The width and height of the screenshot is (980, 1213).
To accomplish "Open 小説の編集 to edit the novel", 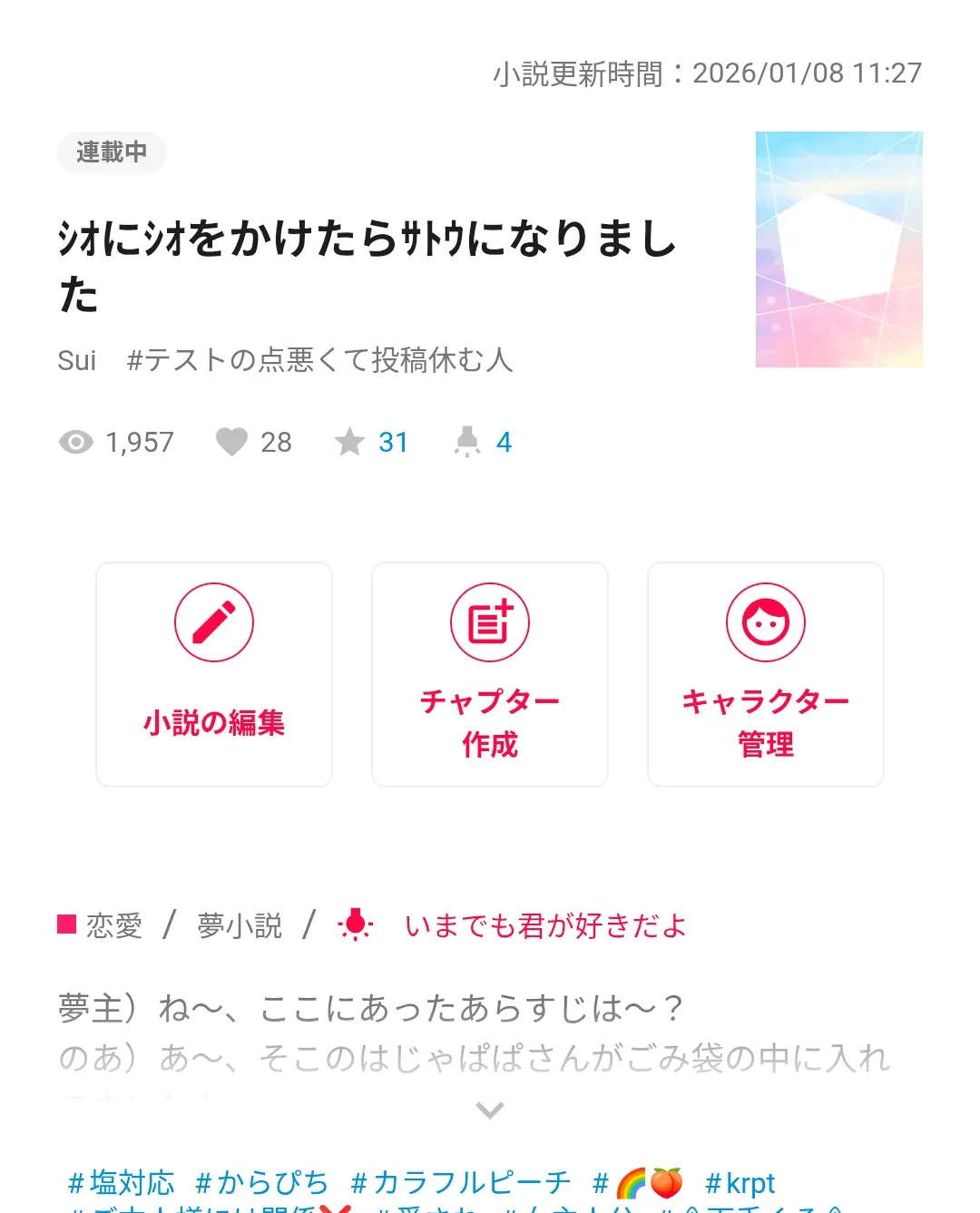I will coord(214,674).
